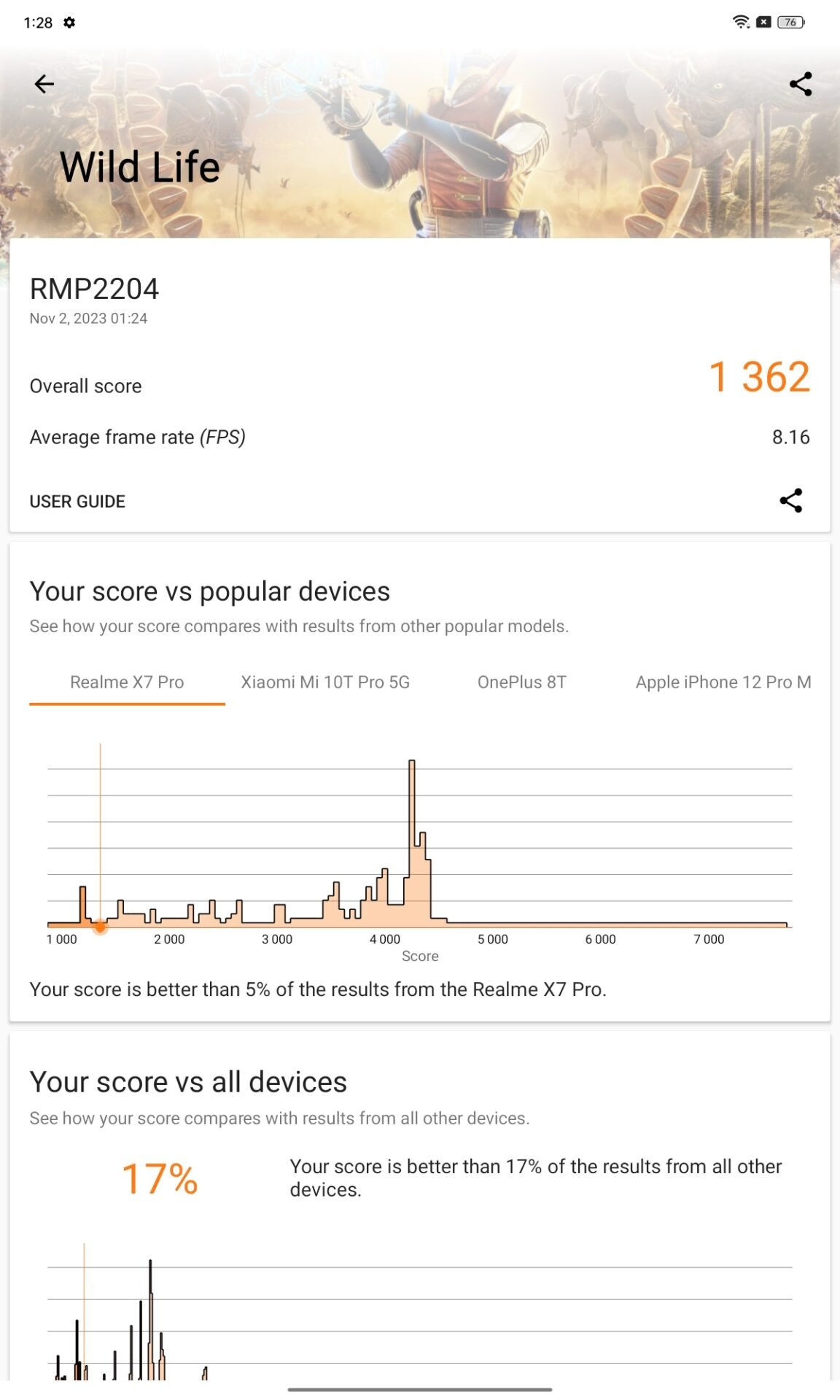Select the Realme X7 Pro tab
Screen dimensions: 840x1400
(x=127, y=682)
